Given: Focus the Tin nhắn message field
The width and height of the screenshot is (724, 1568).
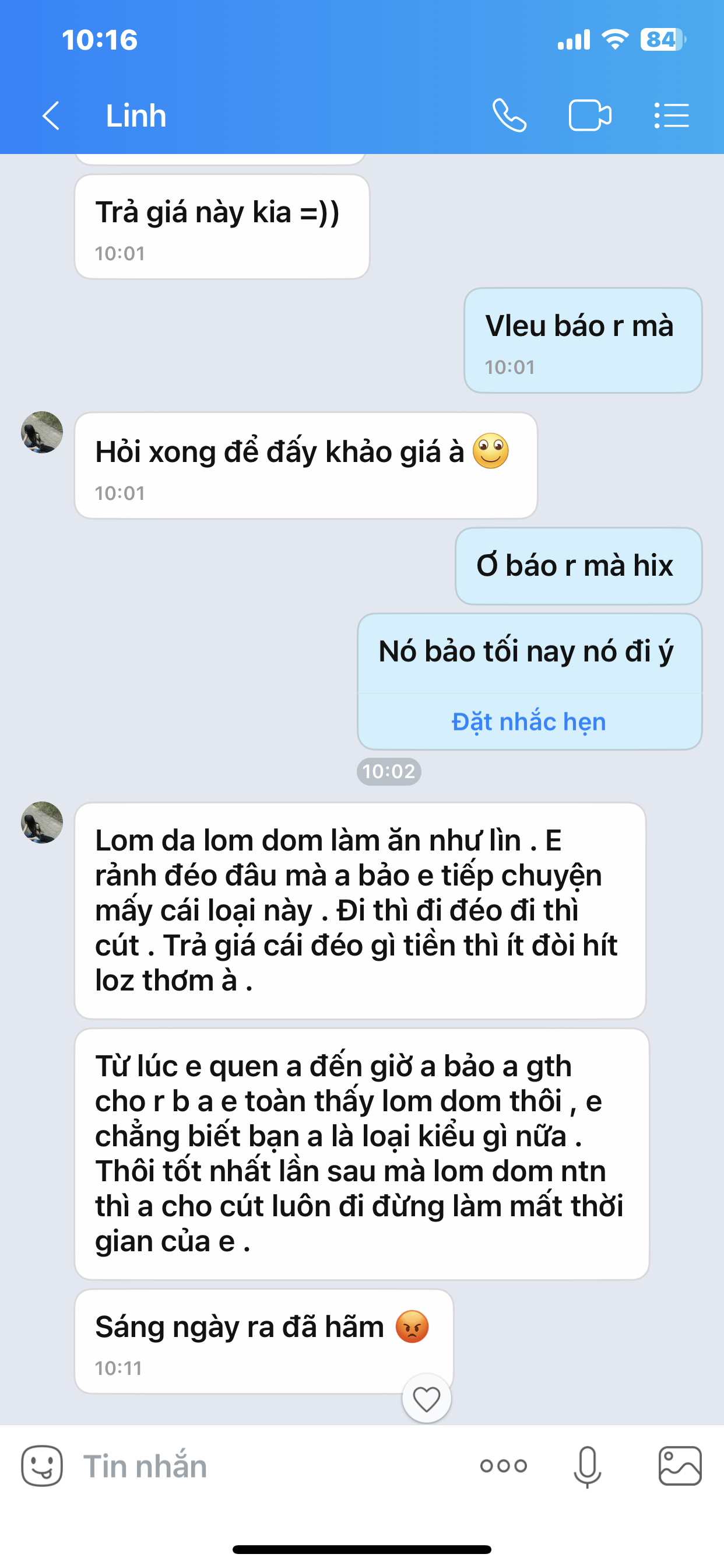Looking at the screenshot, I should click(268, 1466).
